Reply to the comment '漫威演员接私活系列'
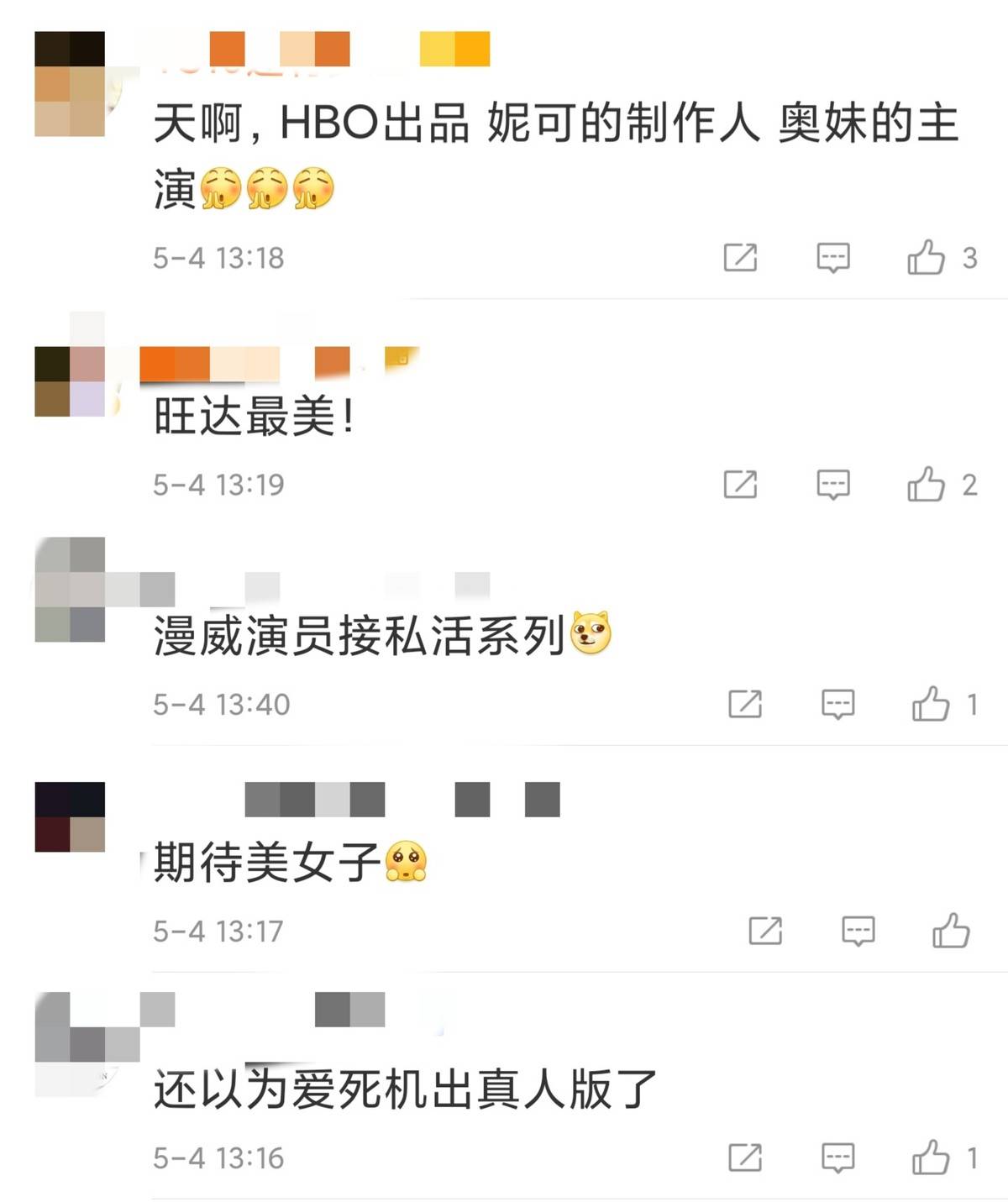Screen dimensions: 1008x1202 (x=837, y=704)
